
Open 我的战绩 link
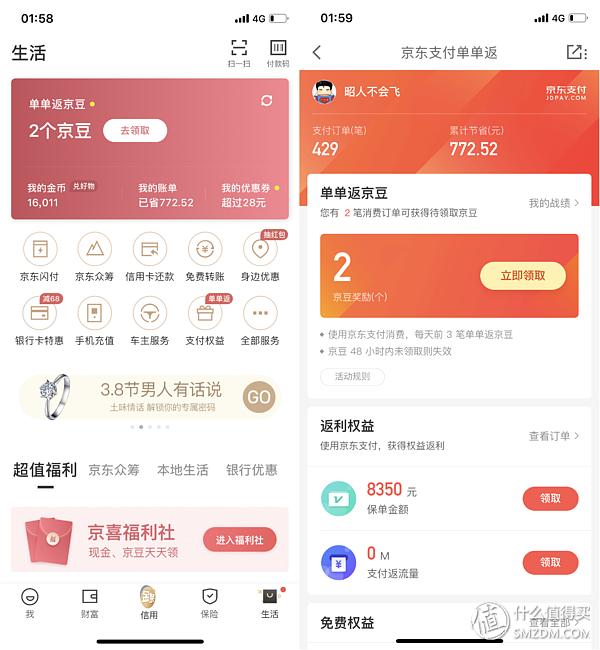(x=553, y=203)
